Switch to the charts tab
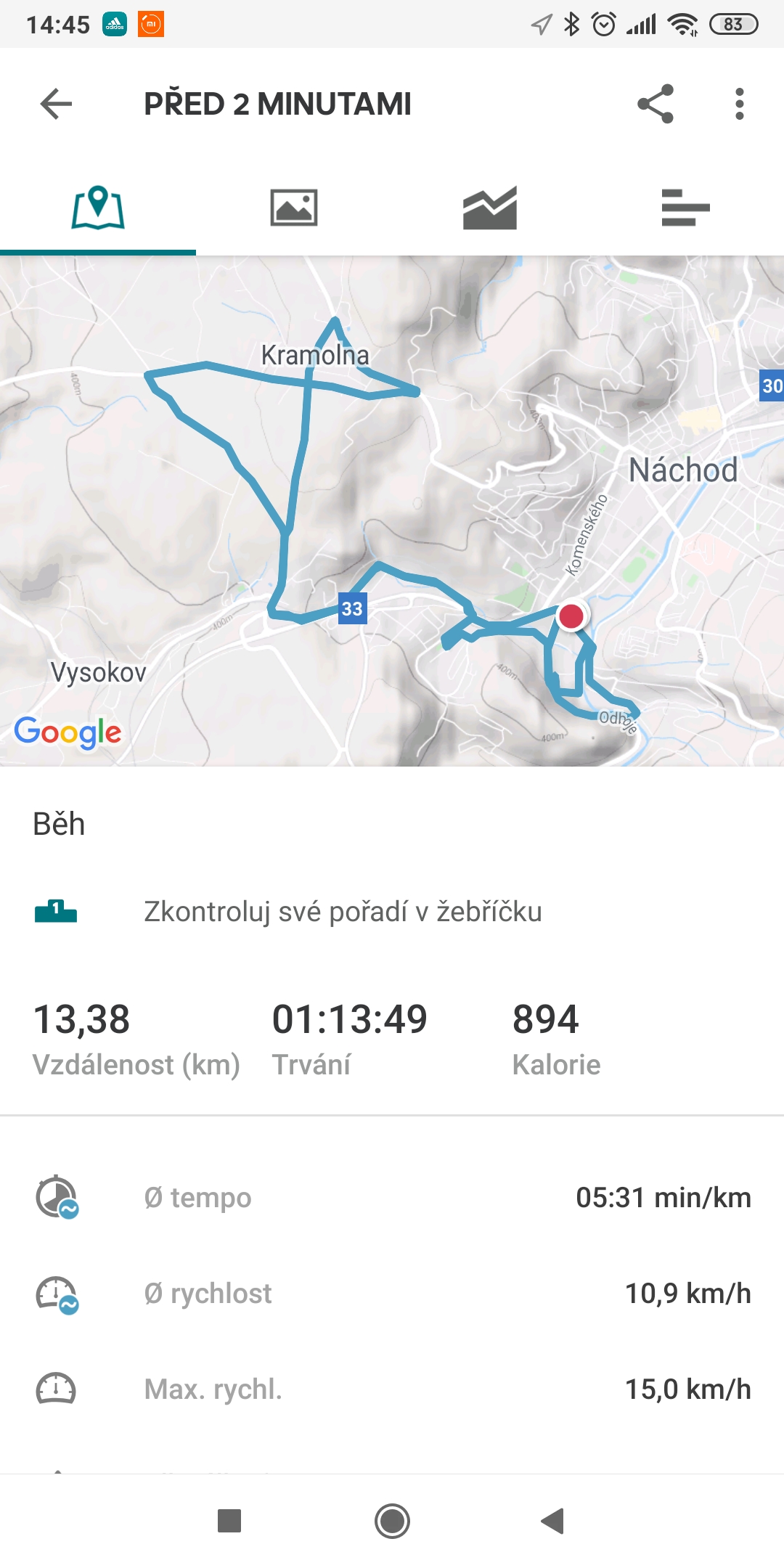 pos(490,208)
